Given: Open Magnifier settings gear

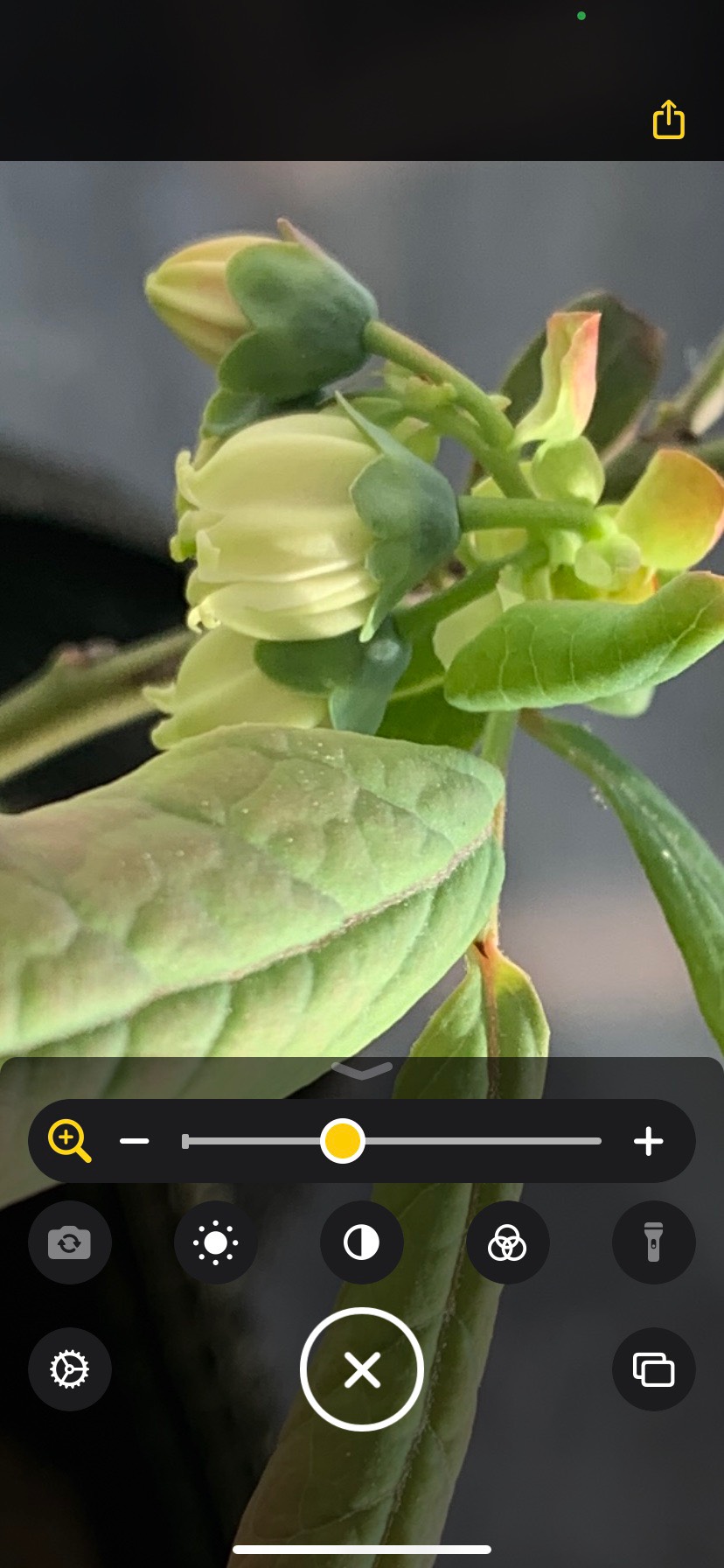Looking at the screenshot, I should 70,1369.
